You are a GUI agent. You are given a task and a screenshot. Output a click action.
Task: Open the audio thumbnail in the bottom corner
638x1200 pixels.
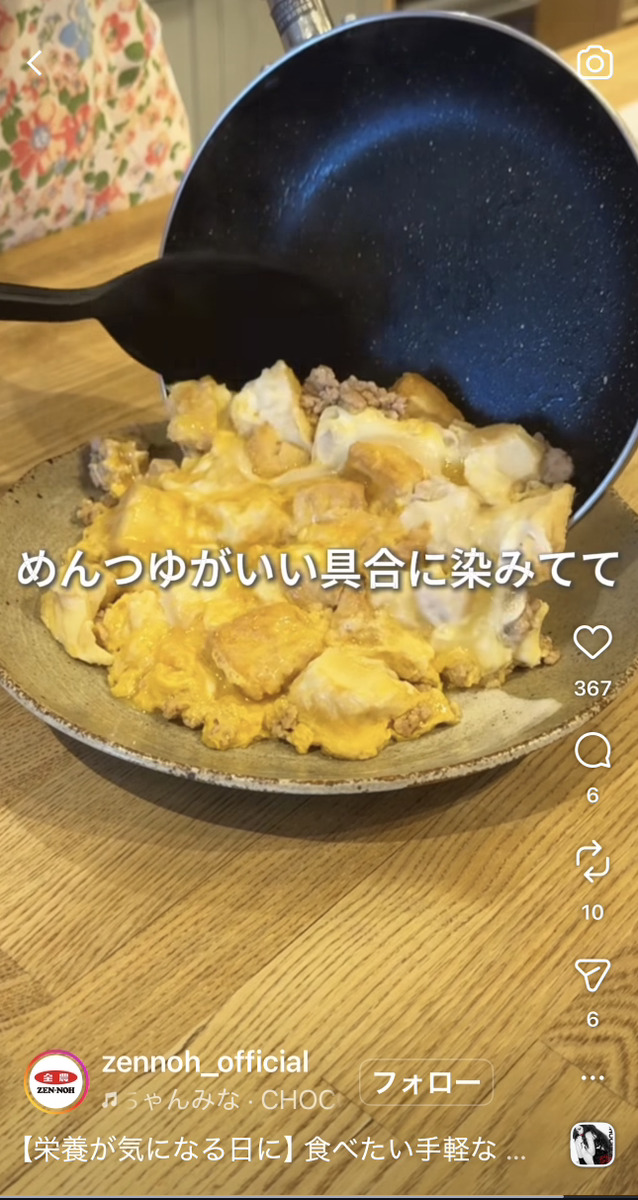pyautogui.click(x=593, y=1145)
